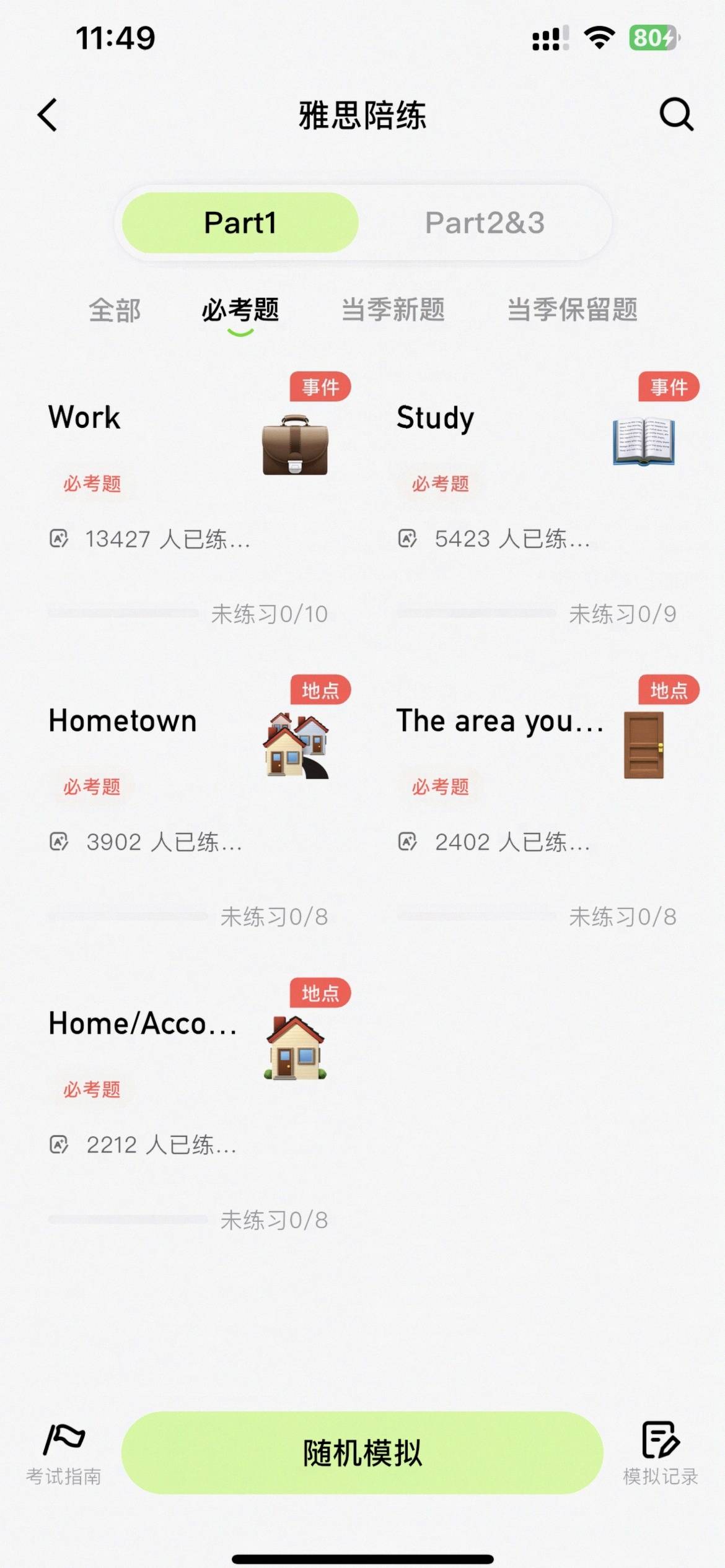Viewport: 725px width, 1568px height.
Task: Open the search magnifier icon
Action: tap(676, 114)
